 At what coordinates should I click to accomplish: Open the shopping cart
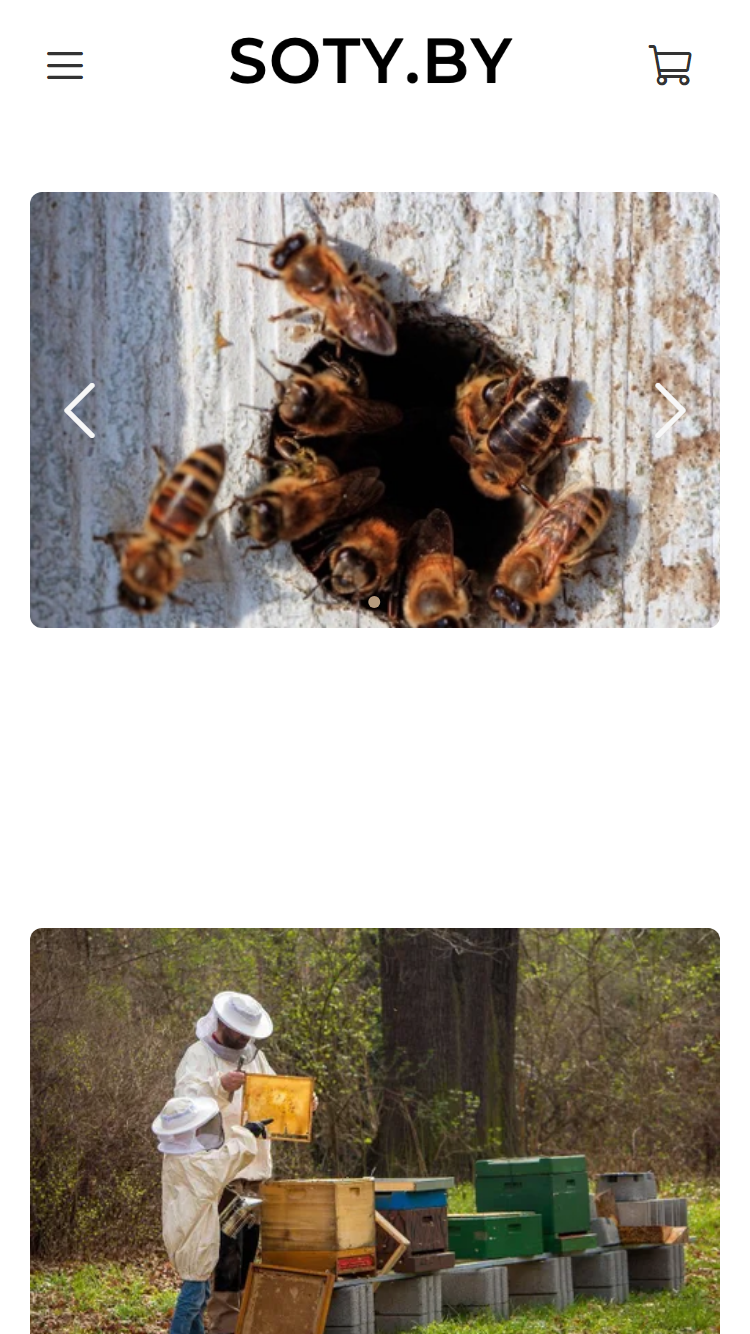(670, 65)
